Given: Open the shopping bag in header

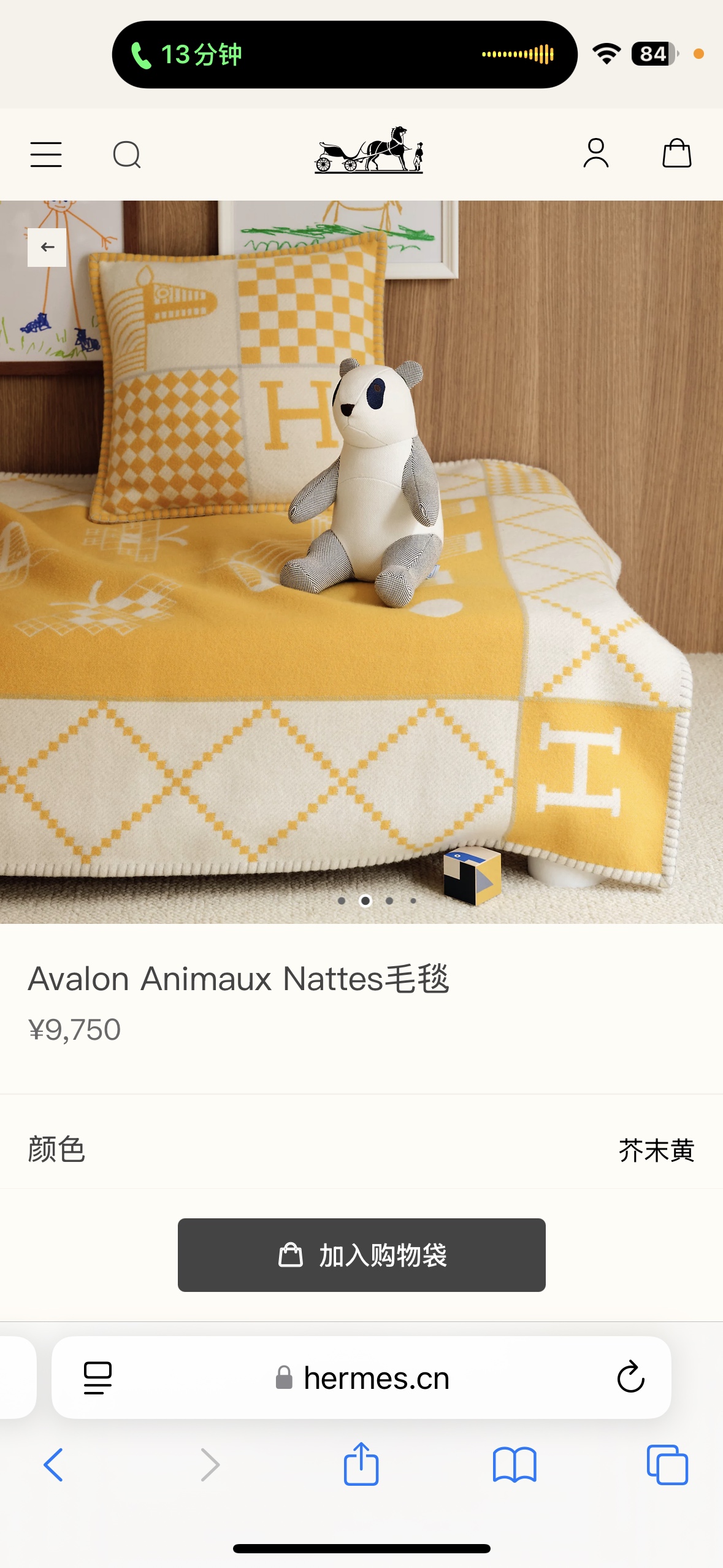Looking at the screenshot, I should 676,153.
